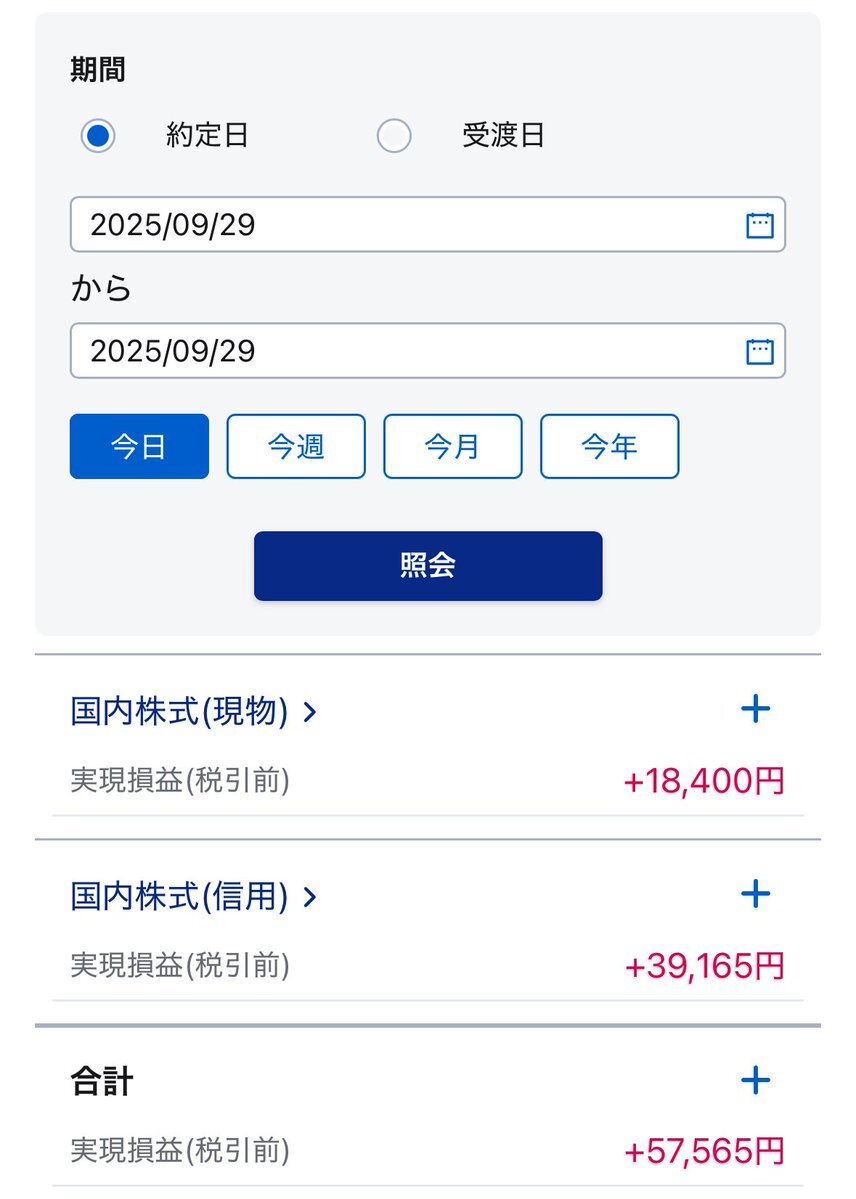Select the 受渡日 radio button
The height and width of the screenshot is (1199, 856).
tap(394, 136)
